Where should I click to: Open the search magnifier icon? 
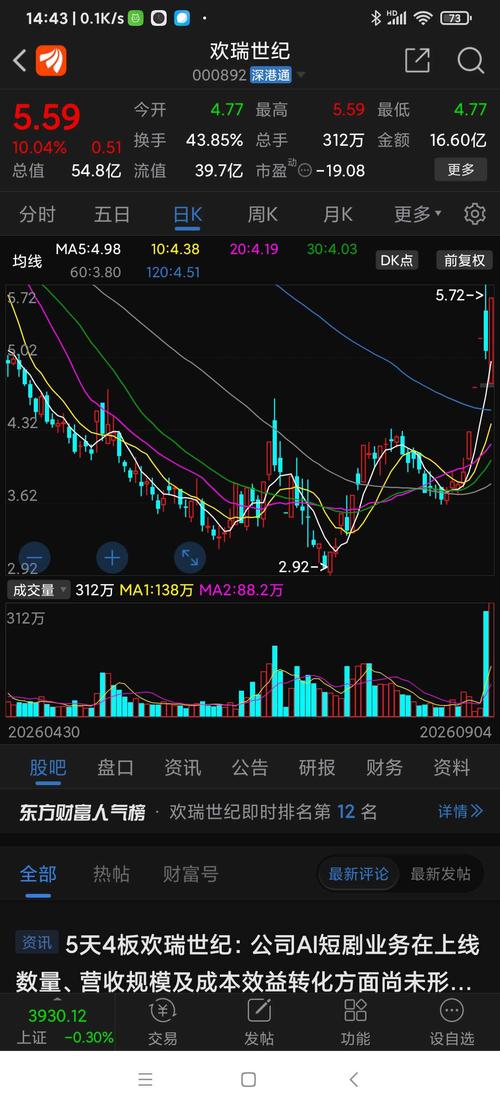click(470, 60)
